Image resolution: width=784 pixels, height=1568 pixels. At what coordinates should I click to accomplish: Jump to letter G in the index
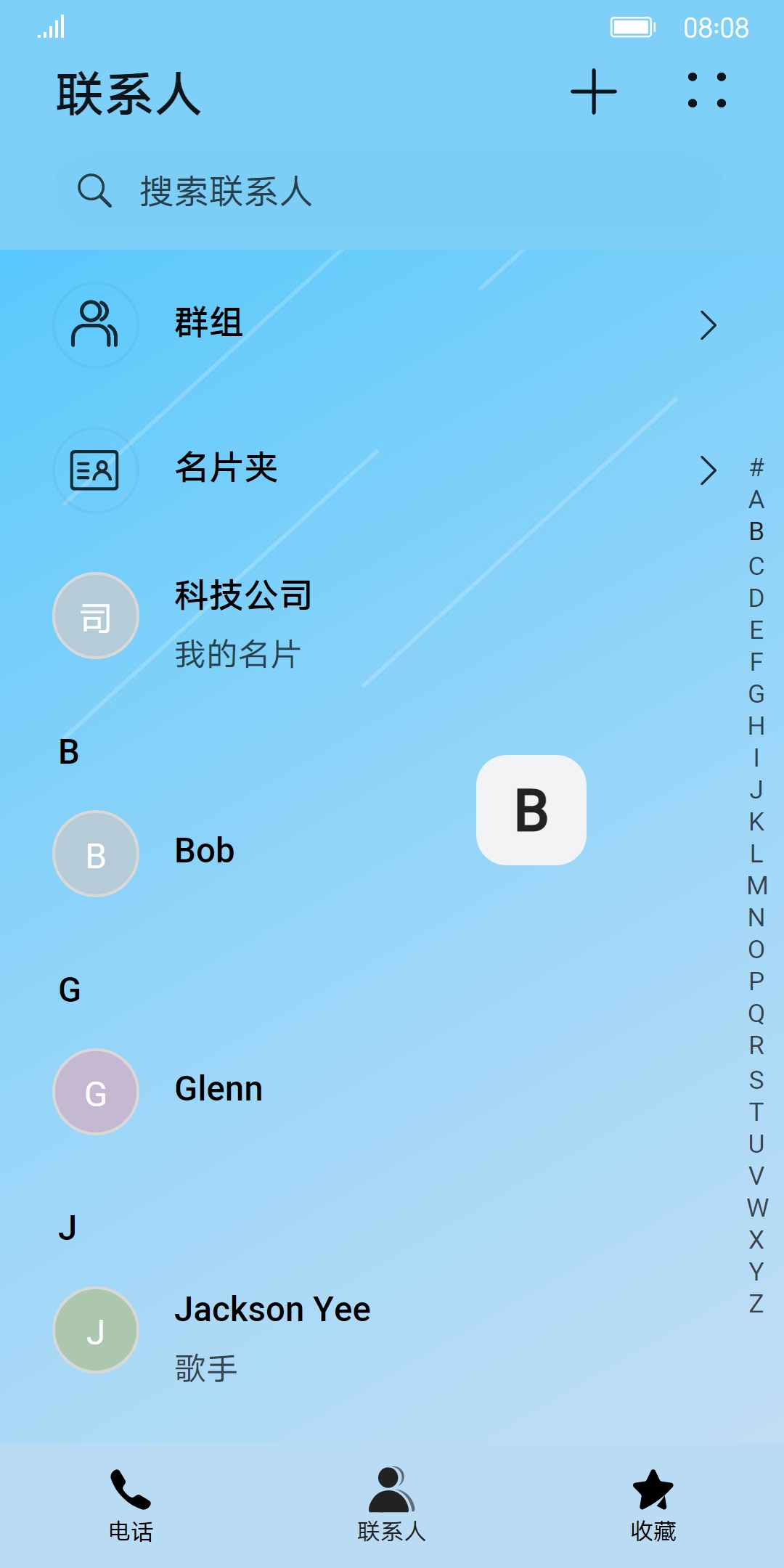756,694
